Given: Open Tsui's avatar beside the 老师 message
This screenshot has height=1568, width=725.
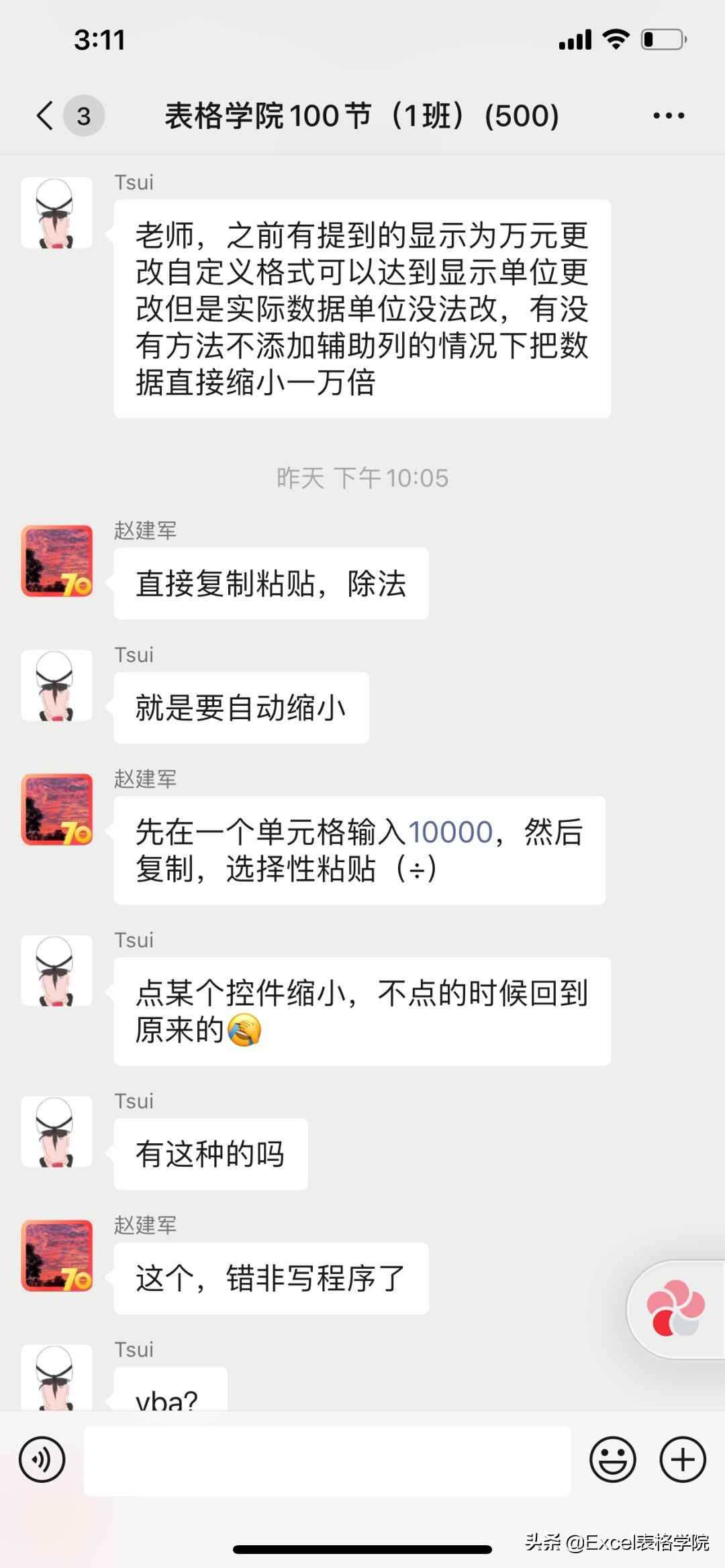Looking at the screenshot, I should (x=57, y=213).
